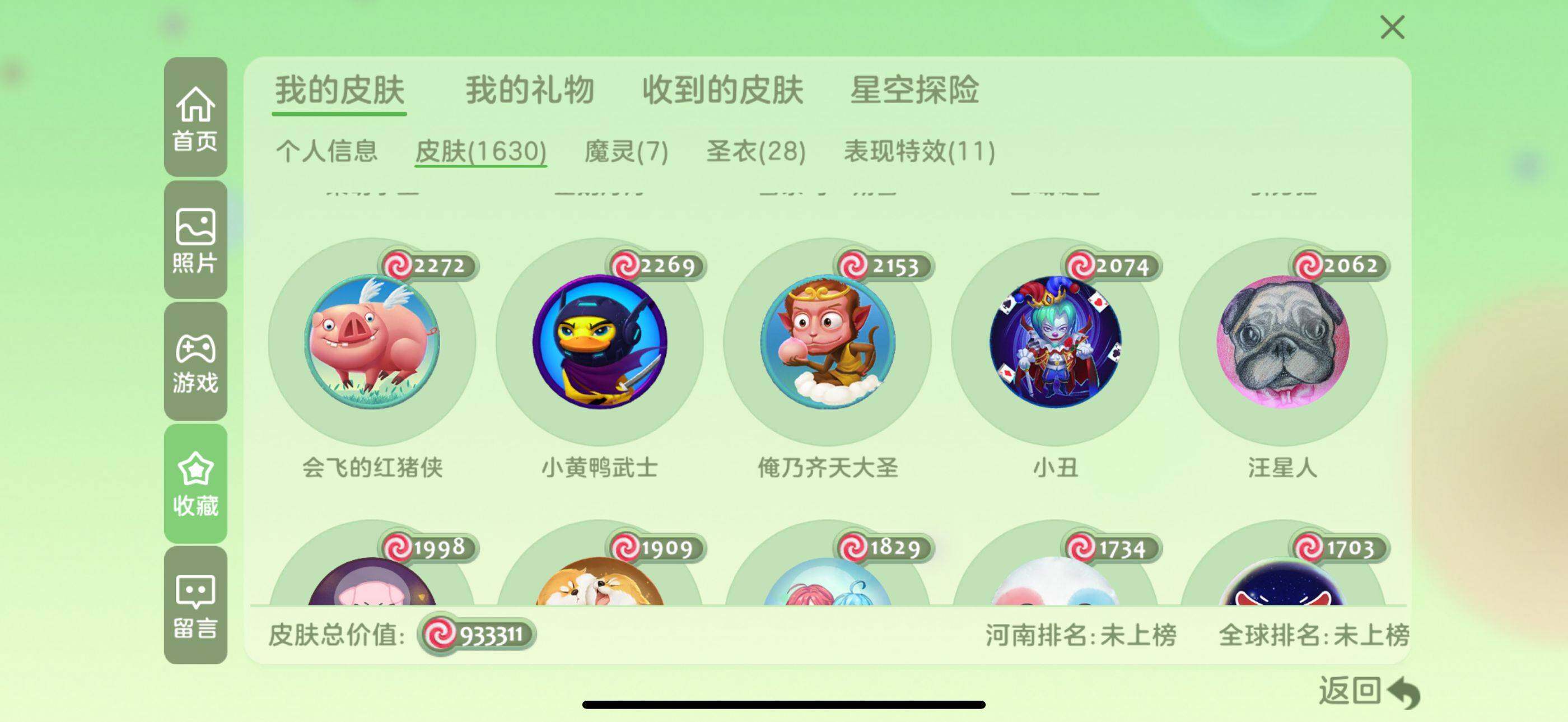1568x722 pixels.
Task: Open the 会飞的红猪侠 skin
Action: click(x=372, y=342)
